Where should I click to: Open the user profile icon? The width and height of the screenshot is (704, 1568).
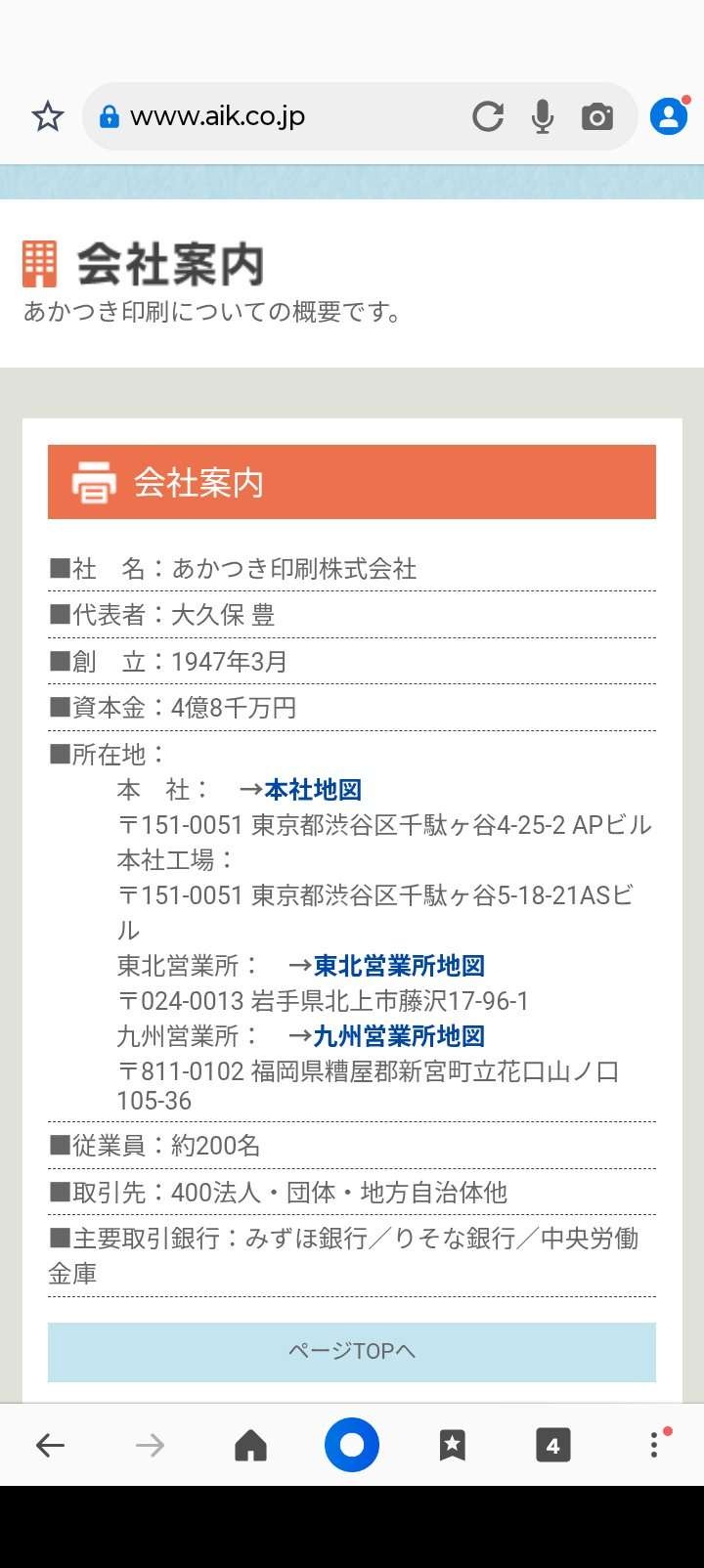669,117
